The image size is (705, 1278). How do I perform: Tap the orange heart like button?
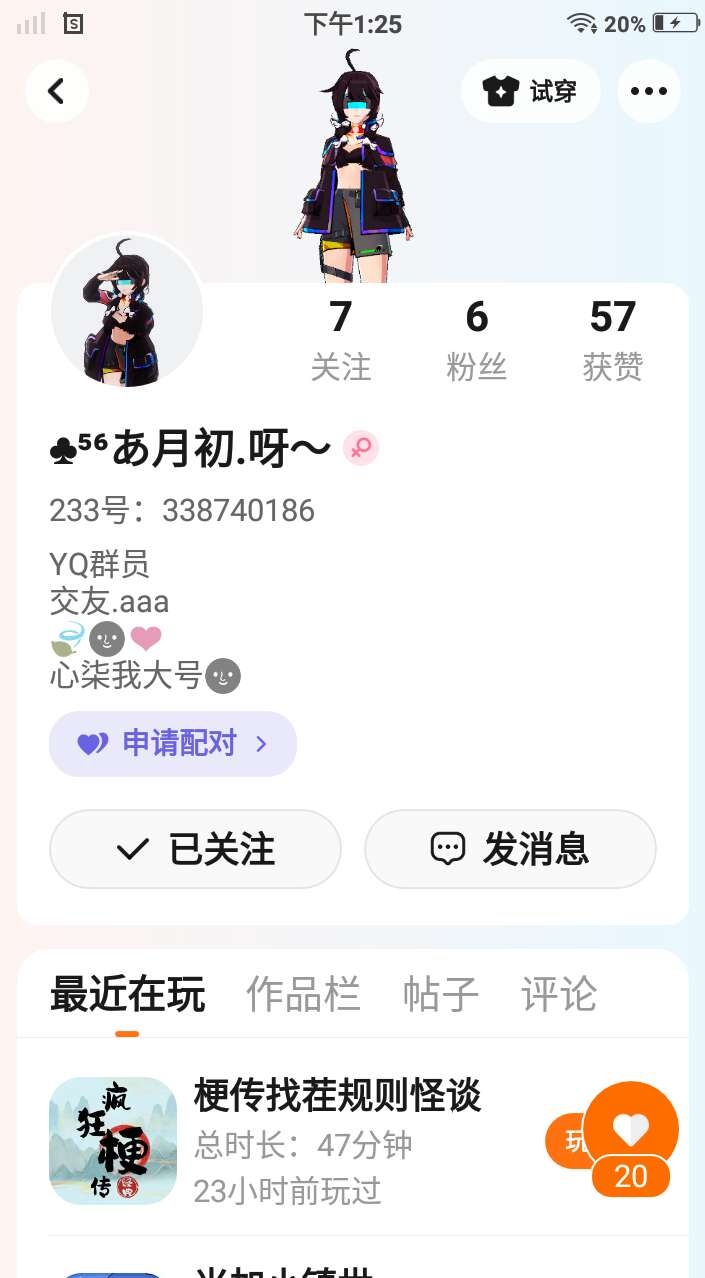point(631,1130)
